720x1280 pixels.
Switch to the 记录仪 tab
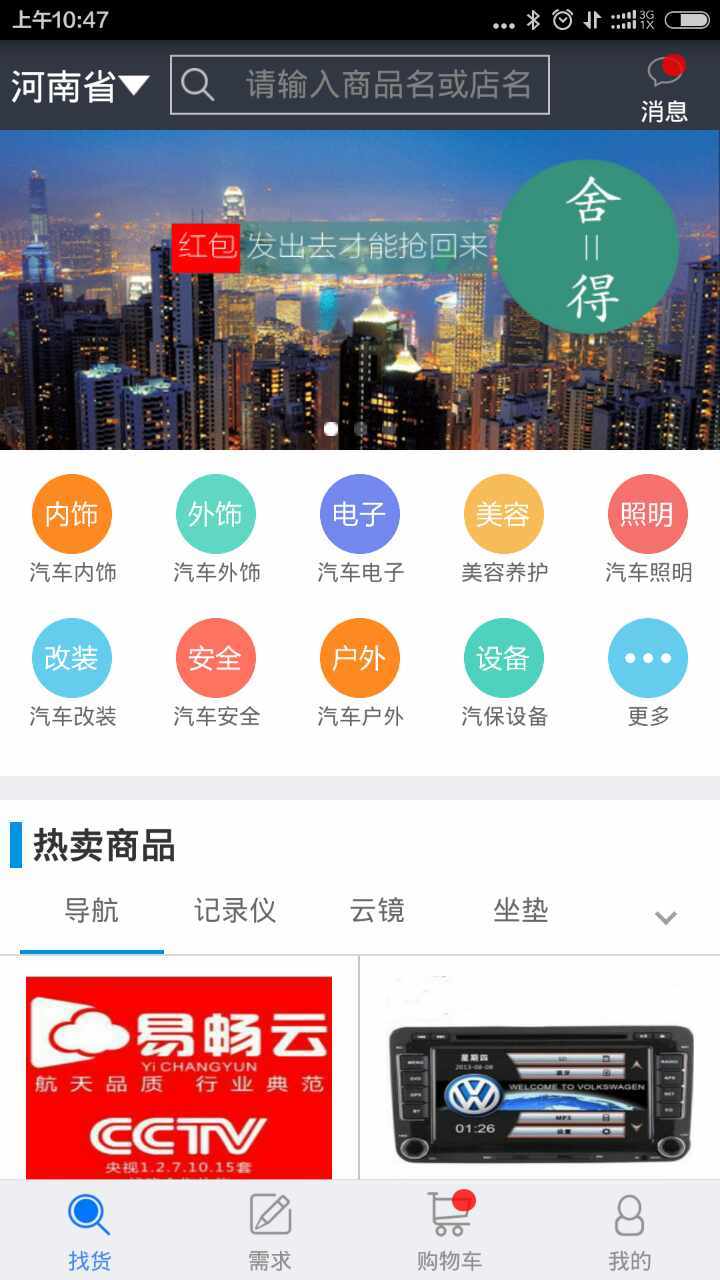click(x=235, y=911)
